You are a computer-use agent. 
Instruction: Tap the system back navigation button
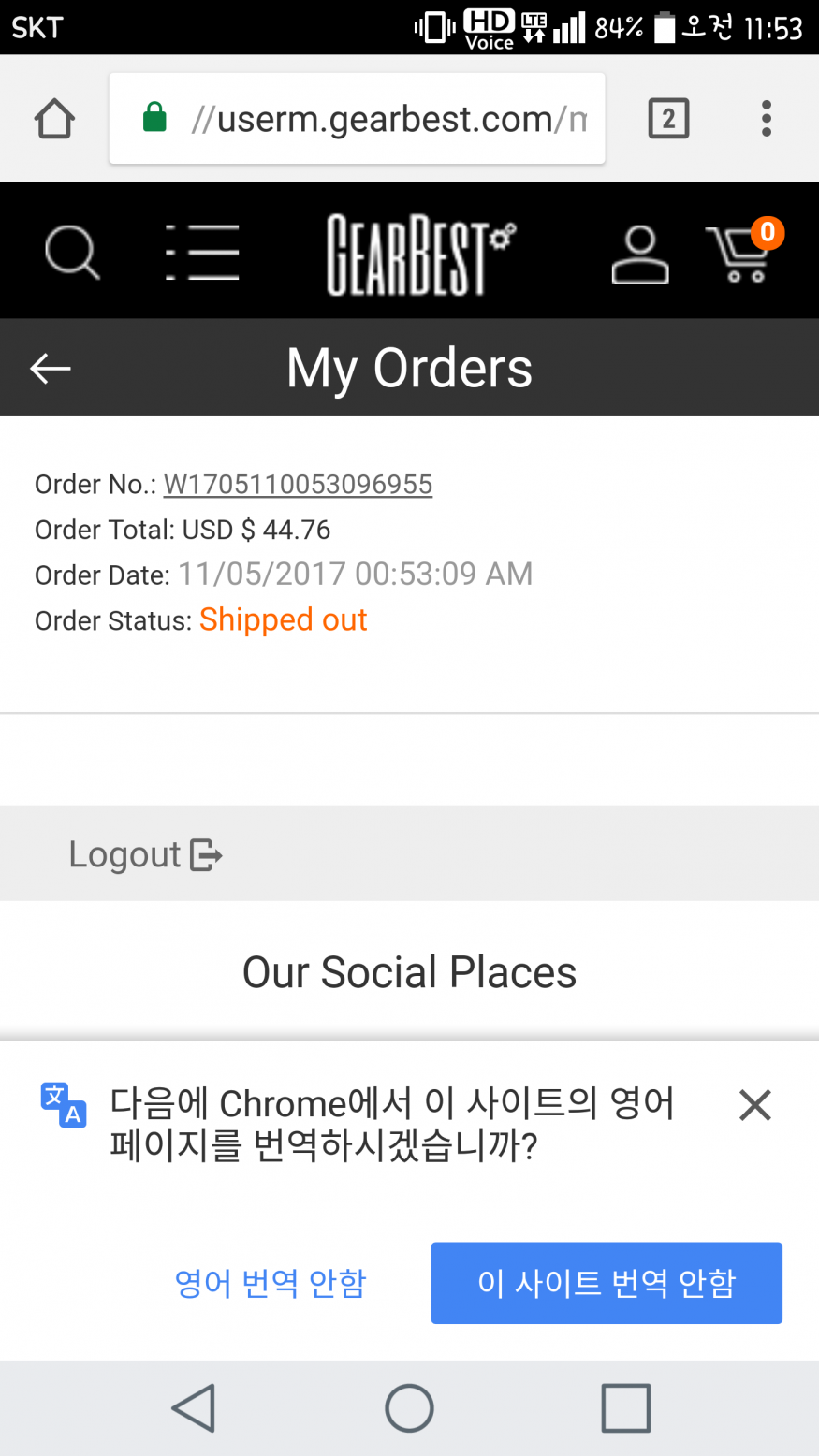coord(195,1407)
